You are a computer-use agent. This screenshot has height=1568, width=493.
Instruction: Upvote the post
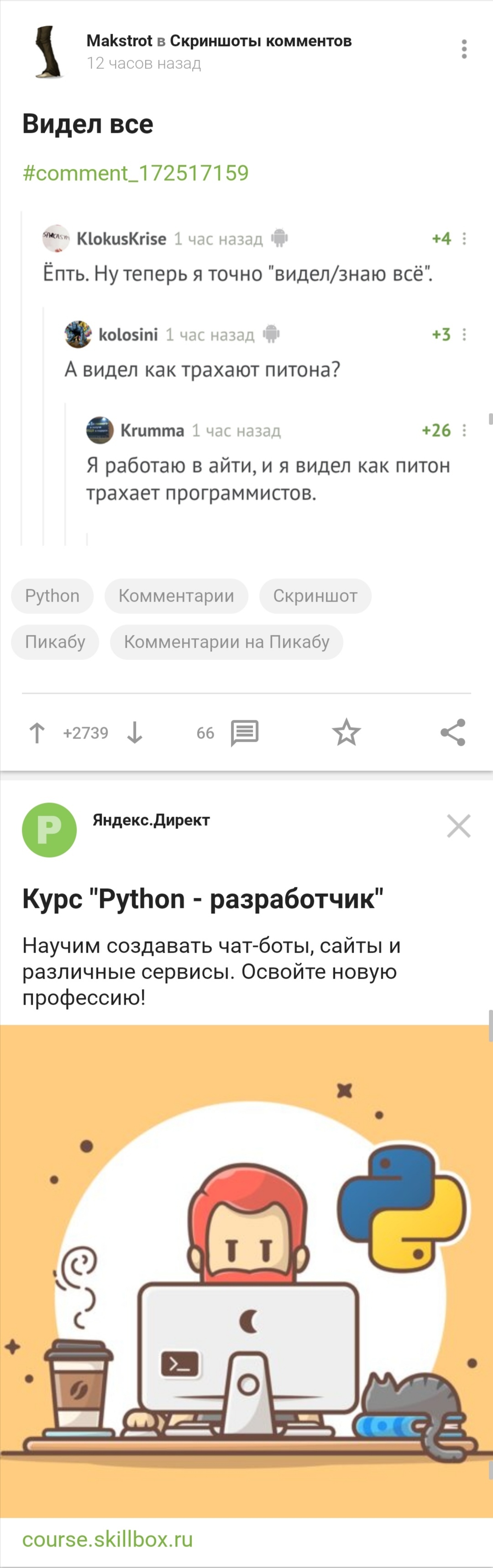click(37, 733)
